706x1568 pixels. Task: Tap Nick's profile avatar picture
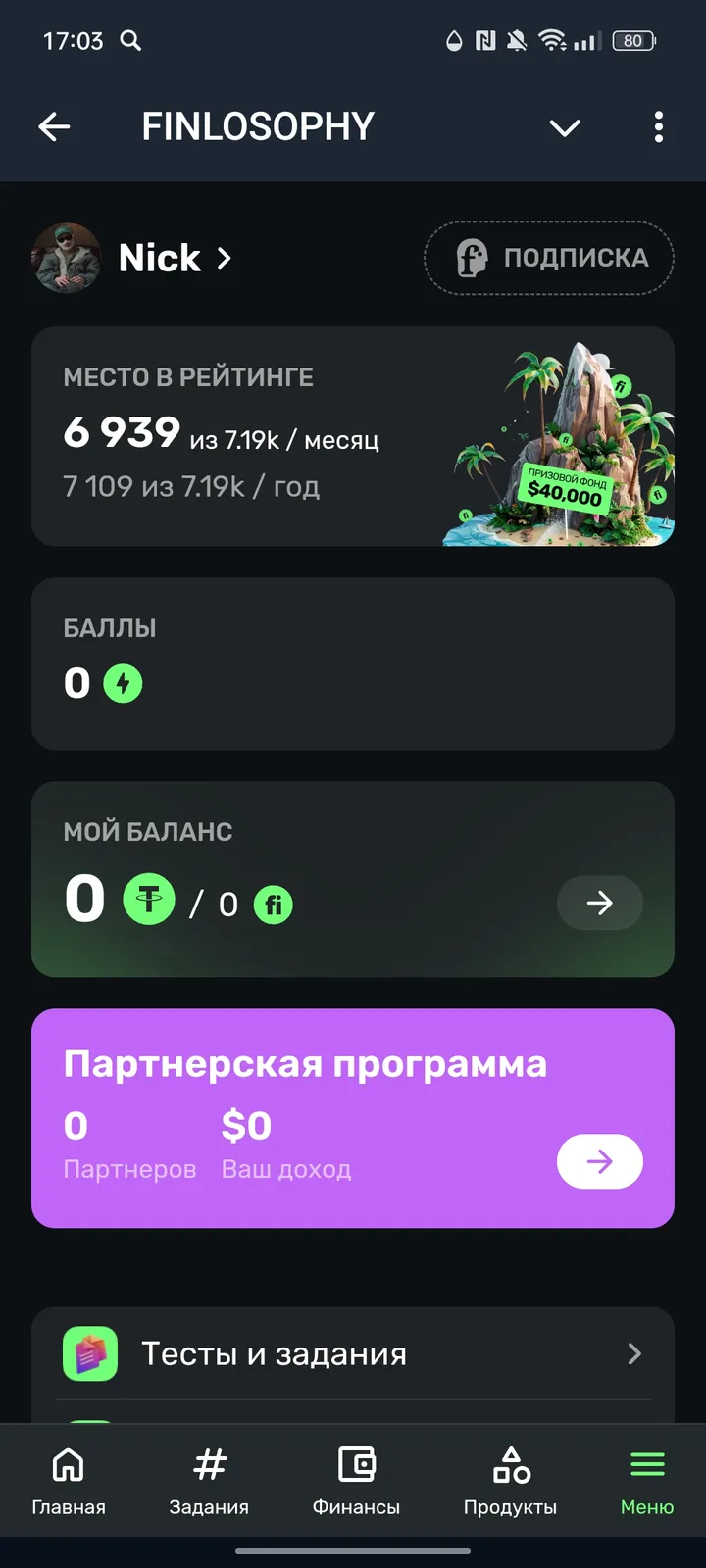66,258
